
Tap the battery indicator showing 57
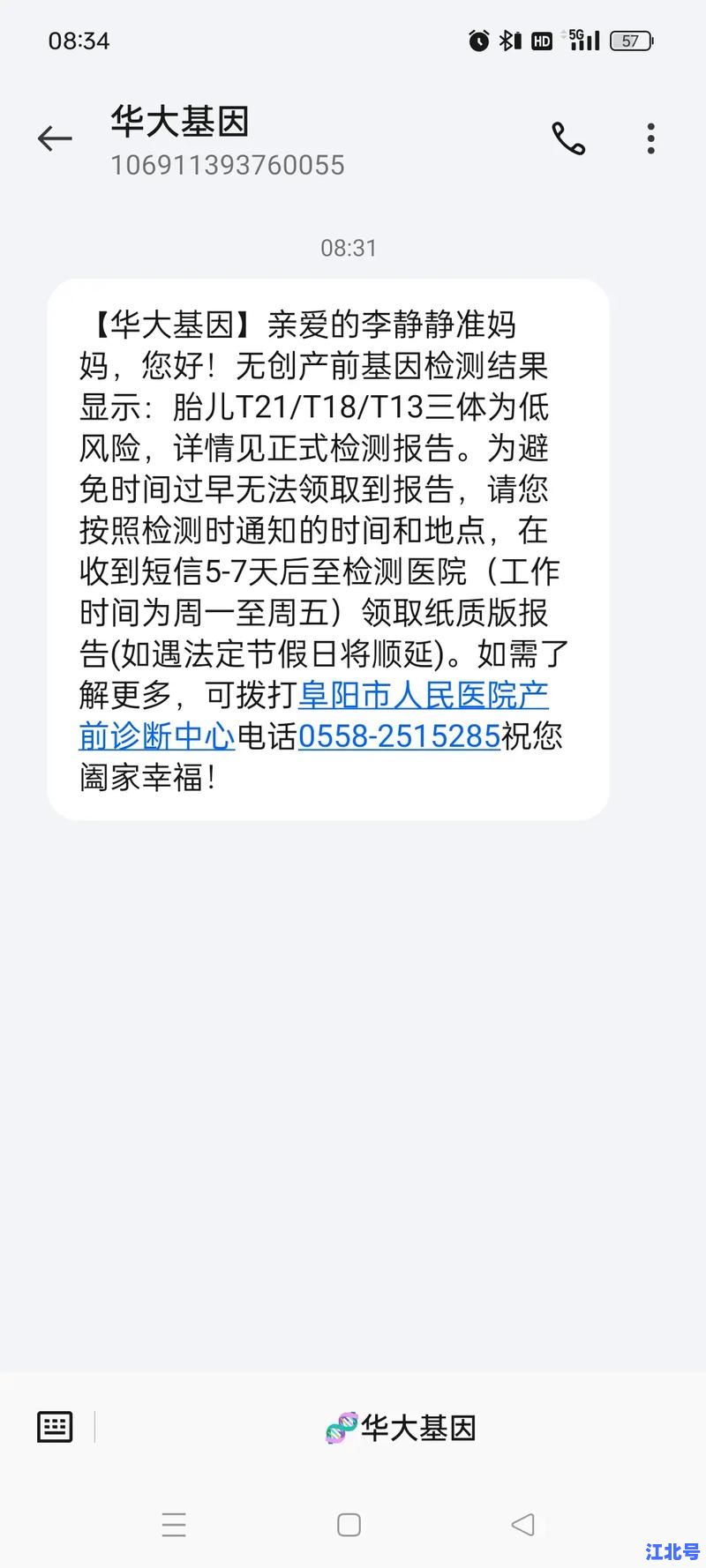(630, 40)
